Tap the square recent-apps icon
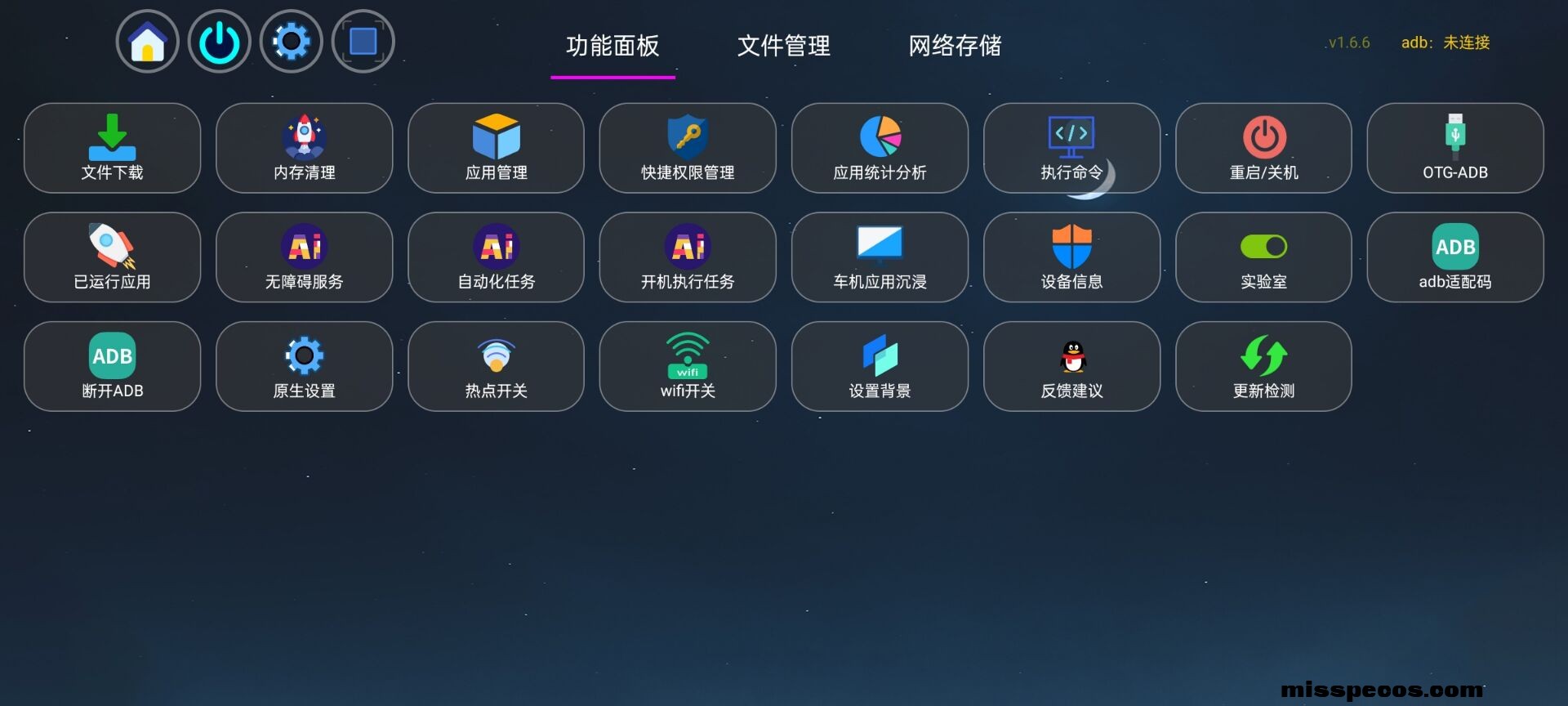This screenshot has width=1568, height=706. click(x=363, y=42)
